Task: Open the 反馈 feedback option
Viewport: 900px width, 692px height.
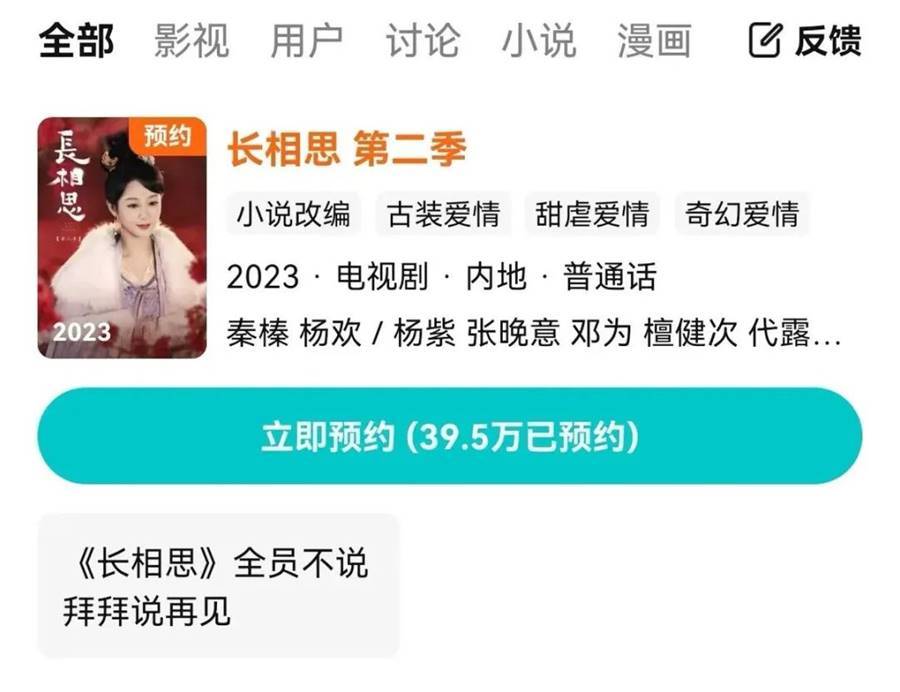Action: [x=805, y=41]
